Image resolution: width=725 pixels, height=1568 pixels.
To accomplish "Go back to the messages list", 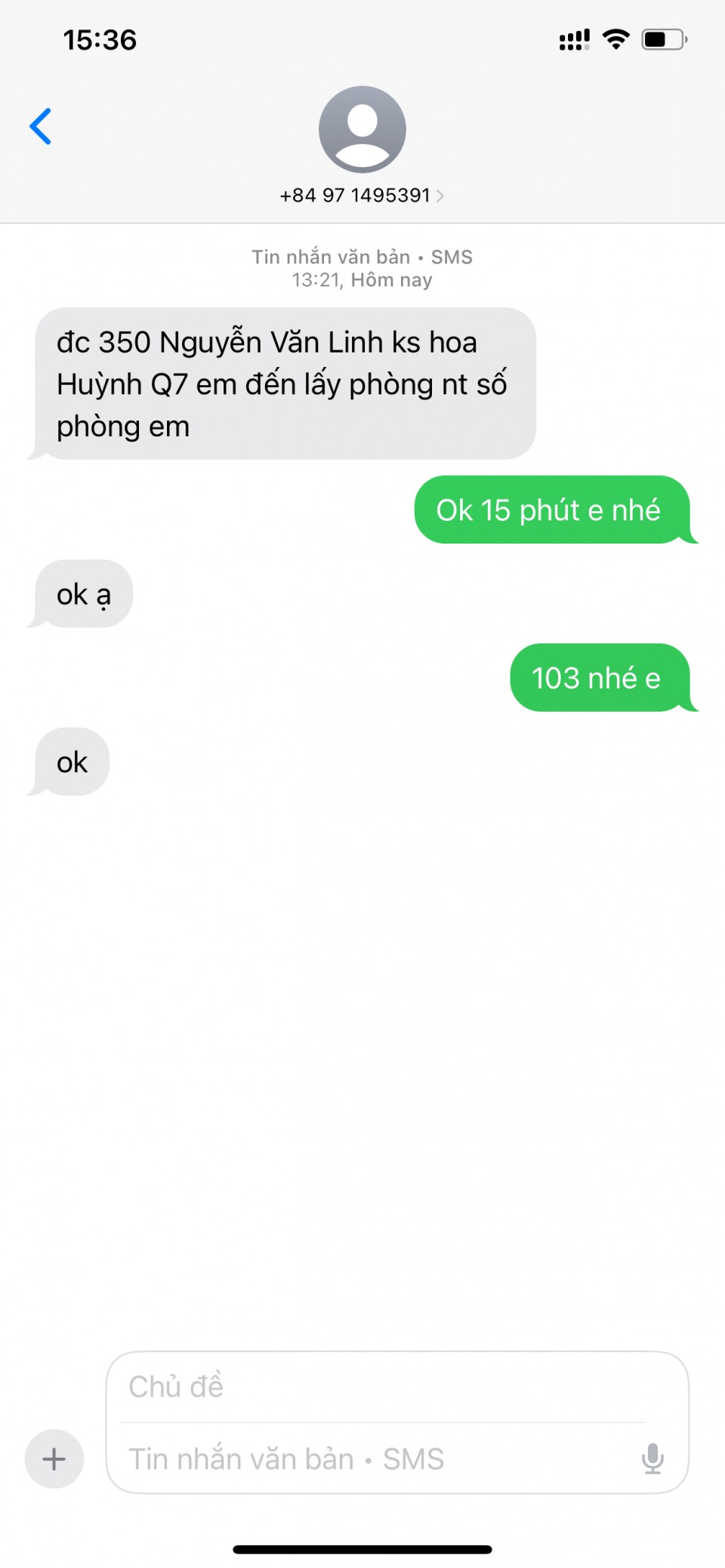I will tap(41, 126).
